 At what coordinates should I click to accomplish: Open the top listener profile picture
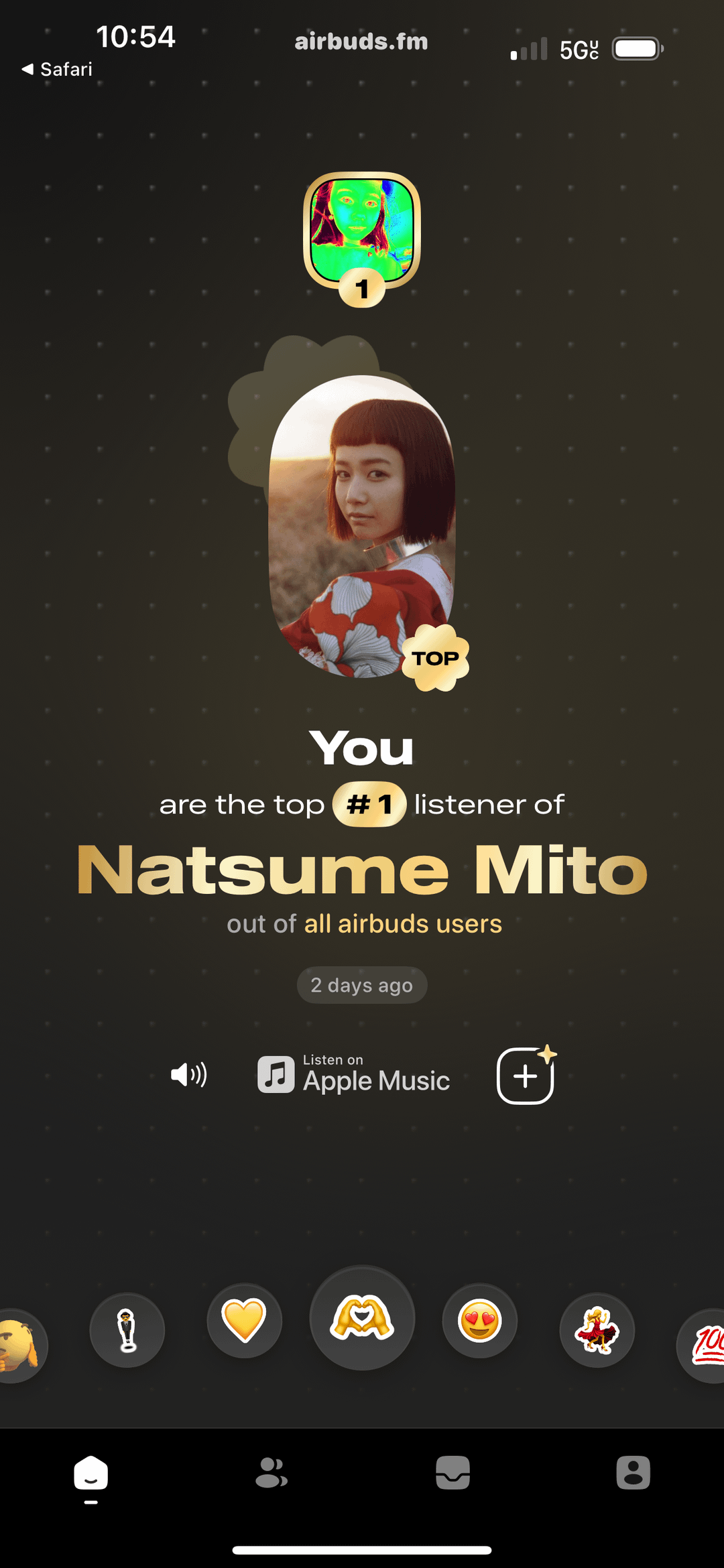[362, 231]
